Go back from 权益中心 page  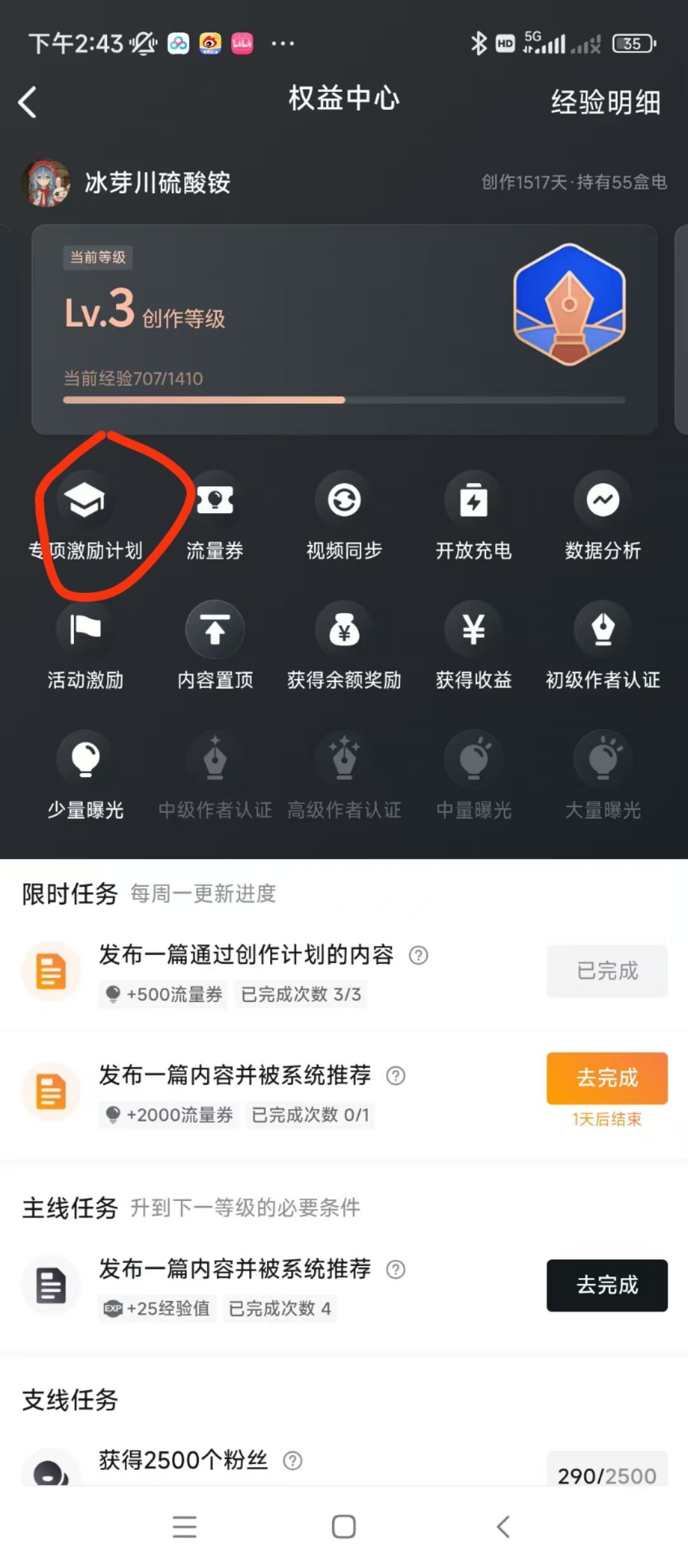pos(27,103)
